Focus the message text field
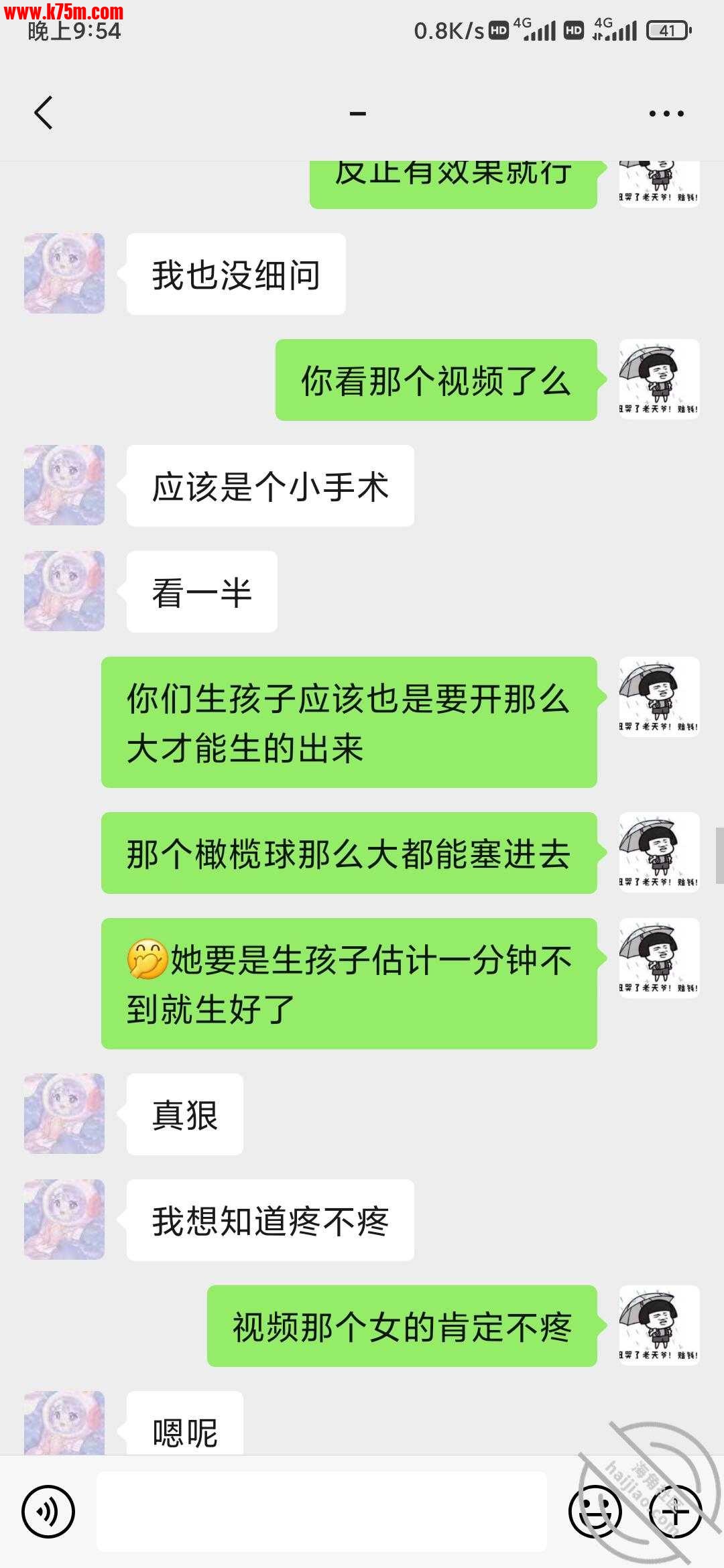This screenshot has height=1568, width=724. (322, 1512)
